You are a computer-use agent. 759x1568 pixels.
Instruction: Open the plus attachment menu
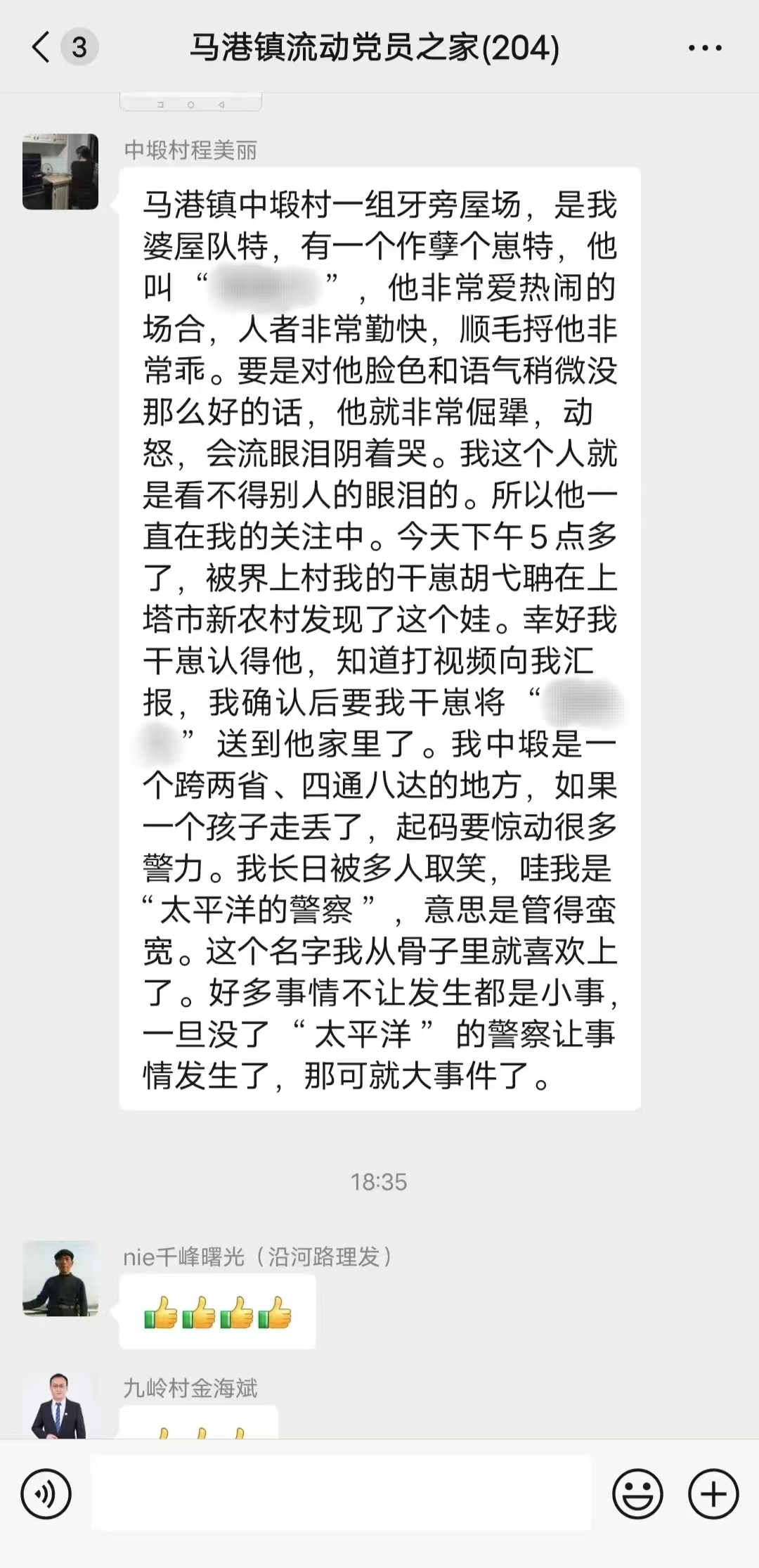pos(713,1493)
